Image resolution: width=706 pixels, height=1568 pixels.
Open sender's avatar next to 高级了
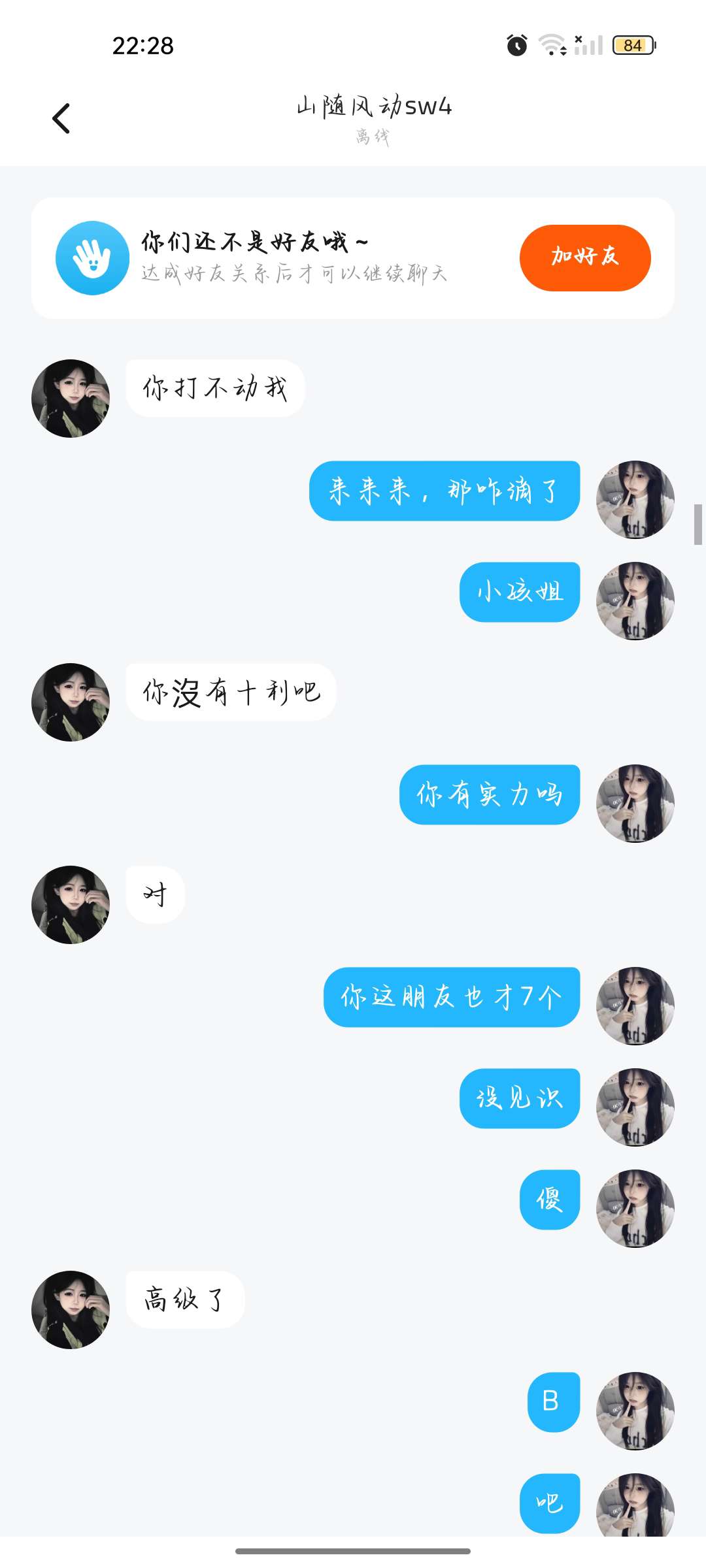click(71, 1310)
